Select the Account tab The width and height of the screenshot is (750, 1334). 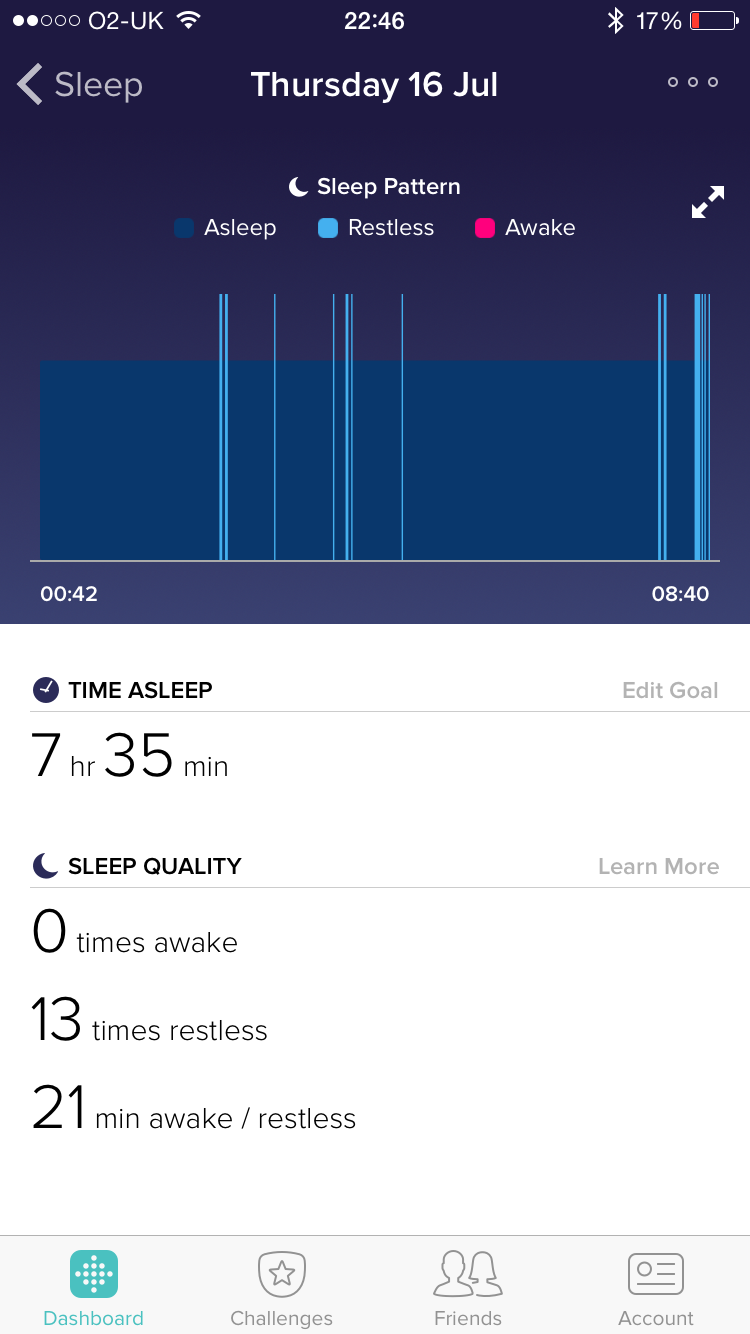click(x=655, y=1287)
